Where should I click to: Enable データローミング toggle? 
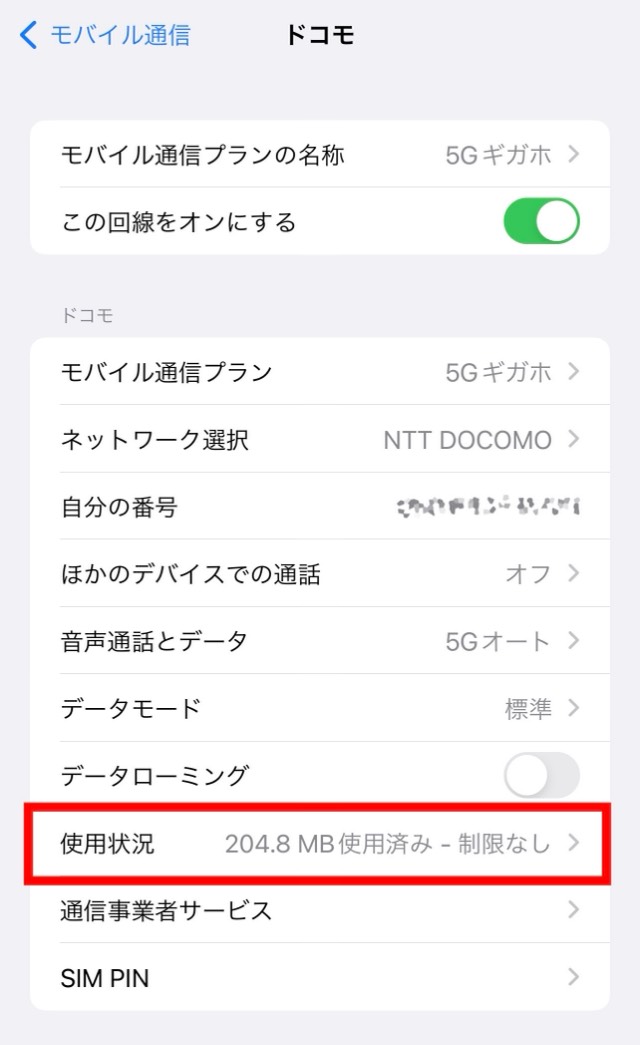point(541,775)
